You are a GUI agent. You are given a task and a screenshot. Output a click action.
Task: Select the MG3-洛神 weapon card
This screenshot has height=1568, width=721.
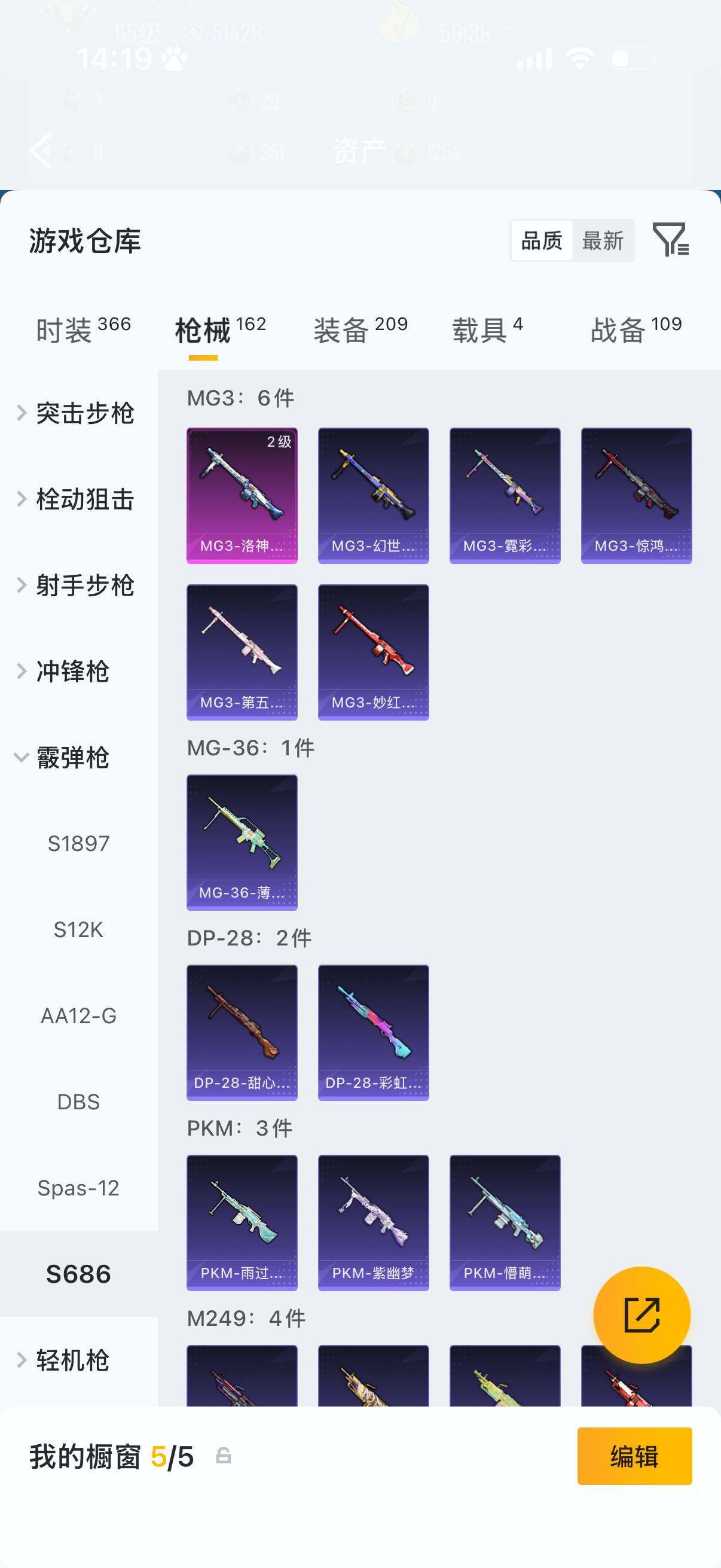tap(242, 494)
